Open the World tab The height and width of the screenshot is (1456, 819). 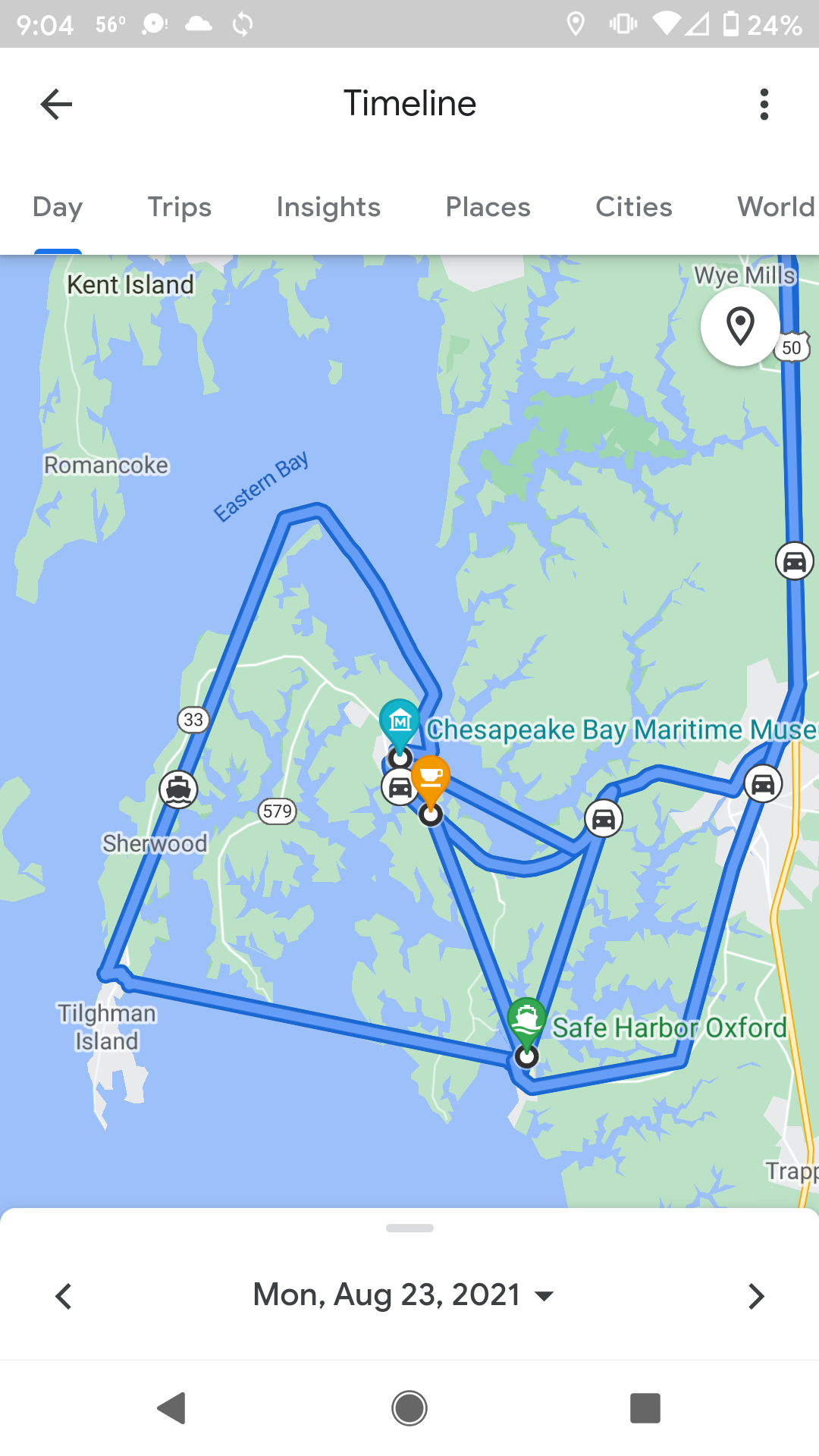coord(775,207)
